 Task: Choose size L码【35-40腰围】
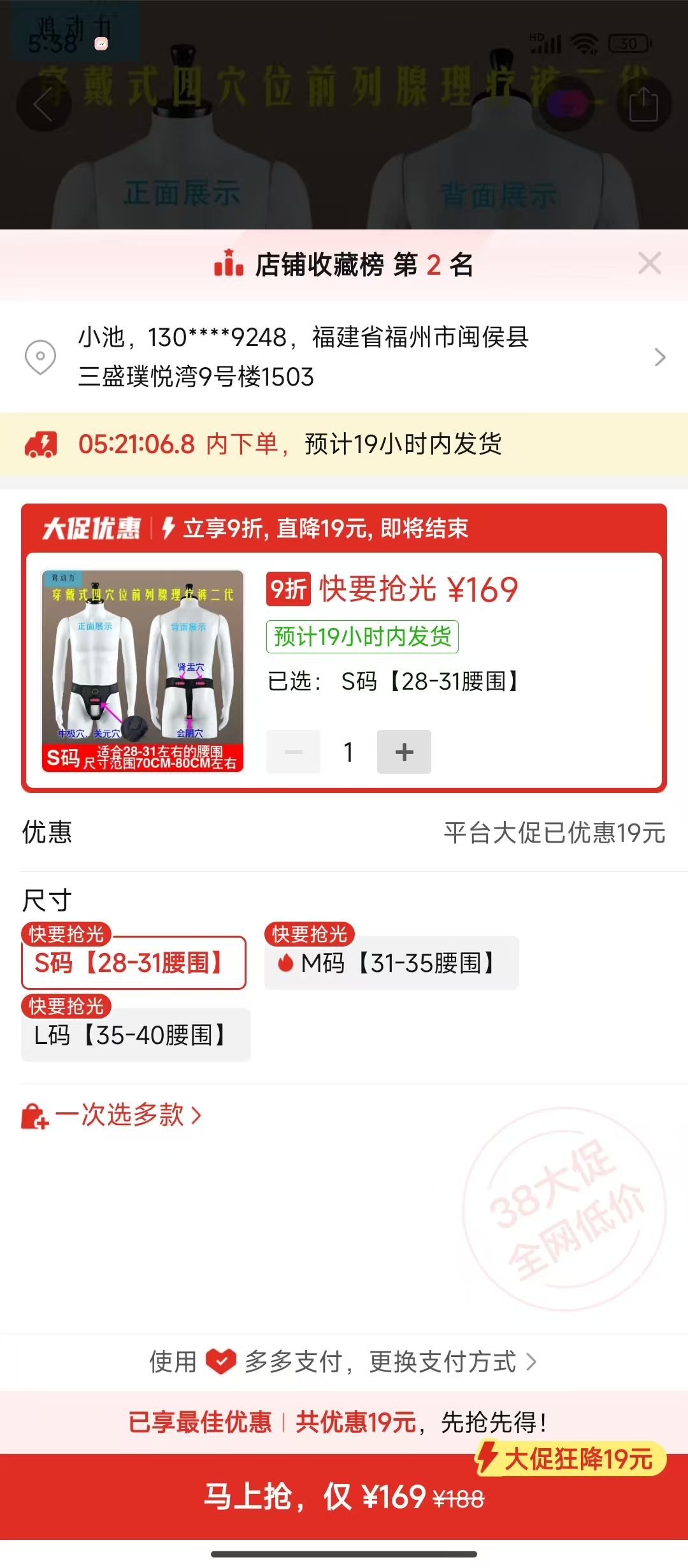[x=136, y=1035]
